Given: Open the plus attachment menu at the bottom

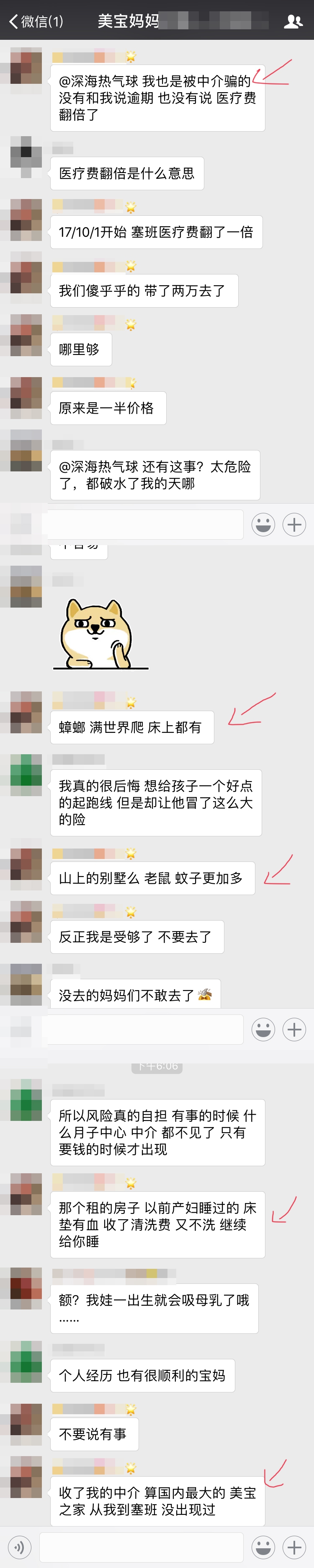Looking at the screenshot, I should click(294, 1546).
